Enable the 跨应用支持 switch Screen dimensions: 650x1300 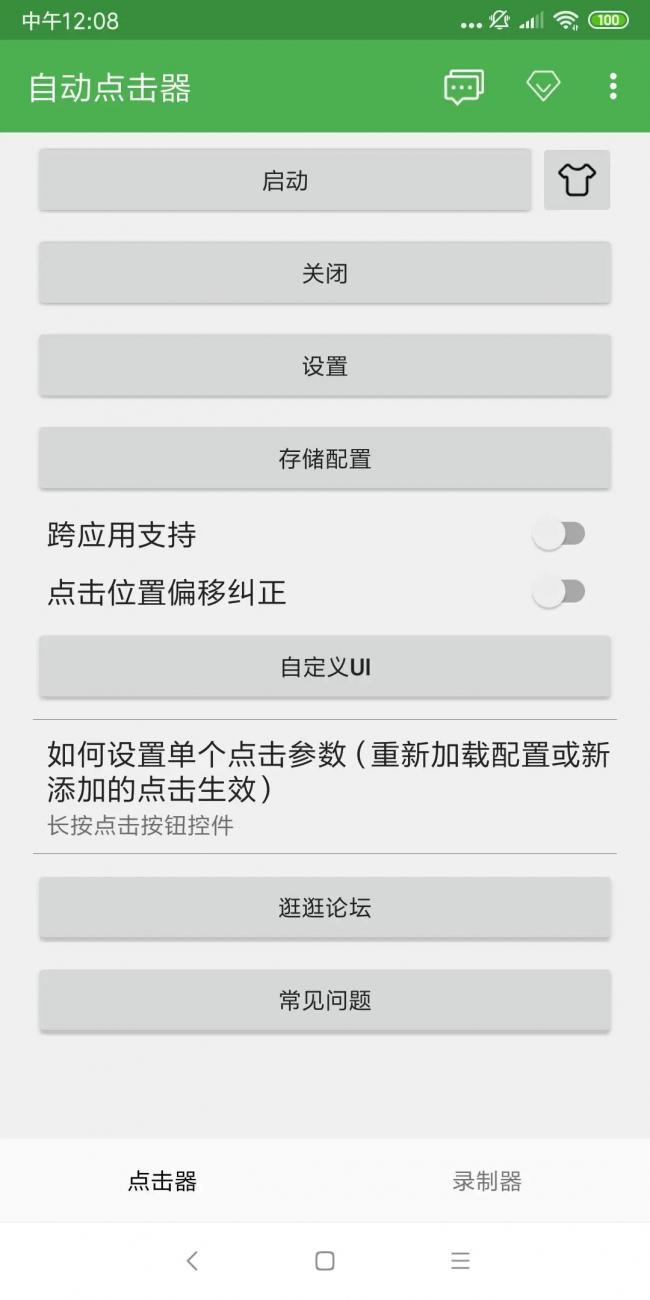pyautogui.click(x=558, y=535)
